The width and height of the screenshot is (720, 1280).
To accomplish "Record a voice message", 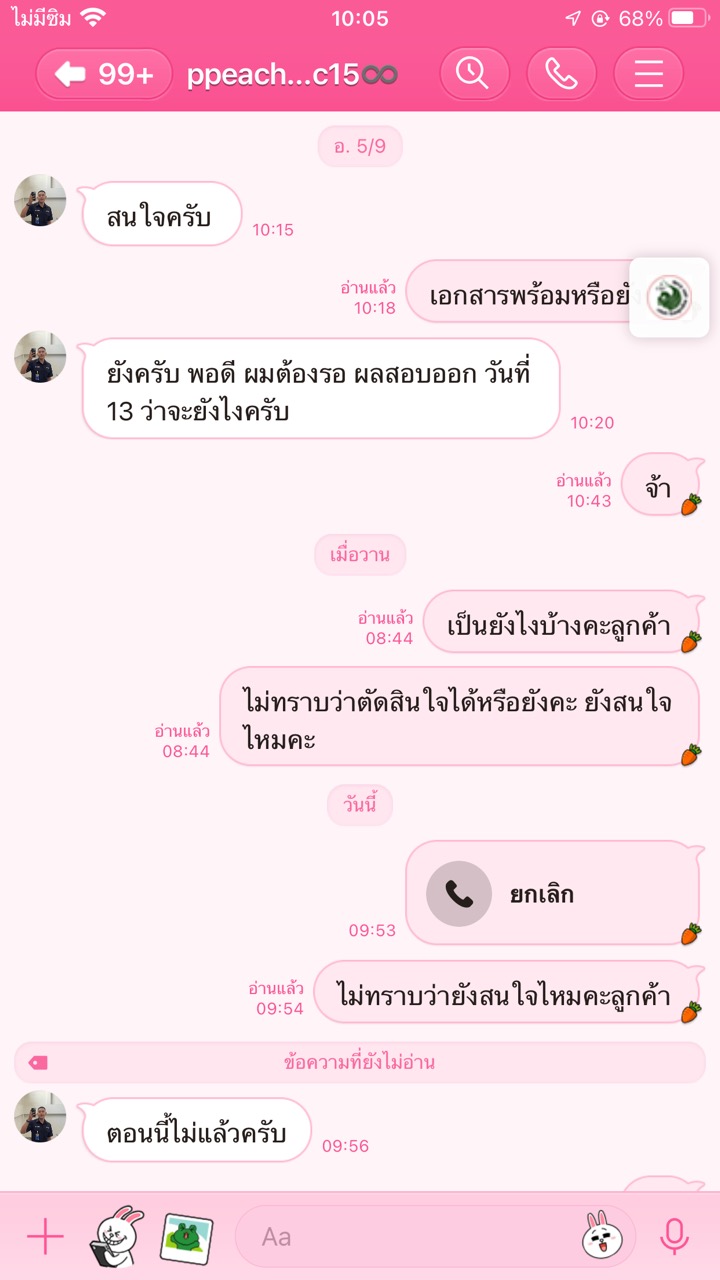I will click(675, 1237).
